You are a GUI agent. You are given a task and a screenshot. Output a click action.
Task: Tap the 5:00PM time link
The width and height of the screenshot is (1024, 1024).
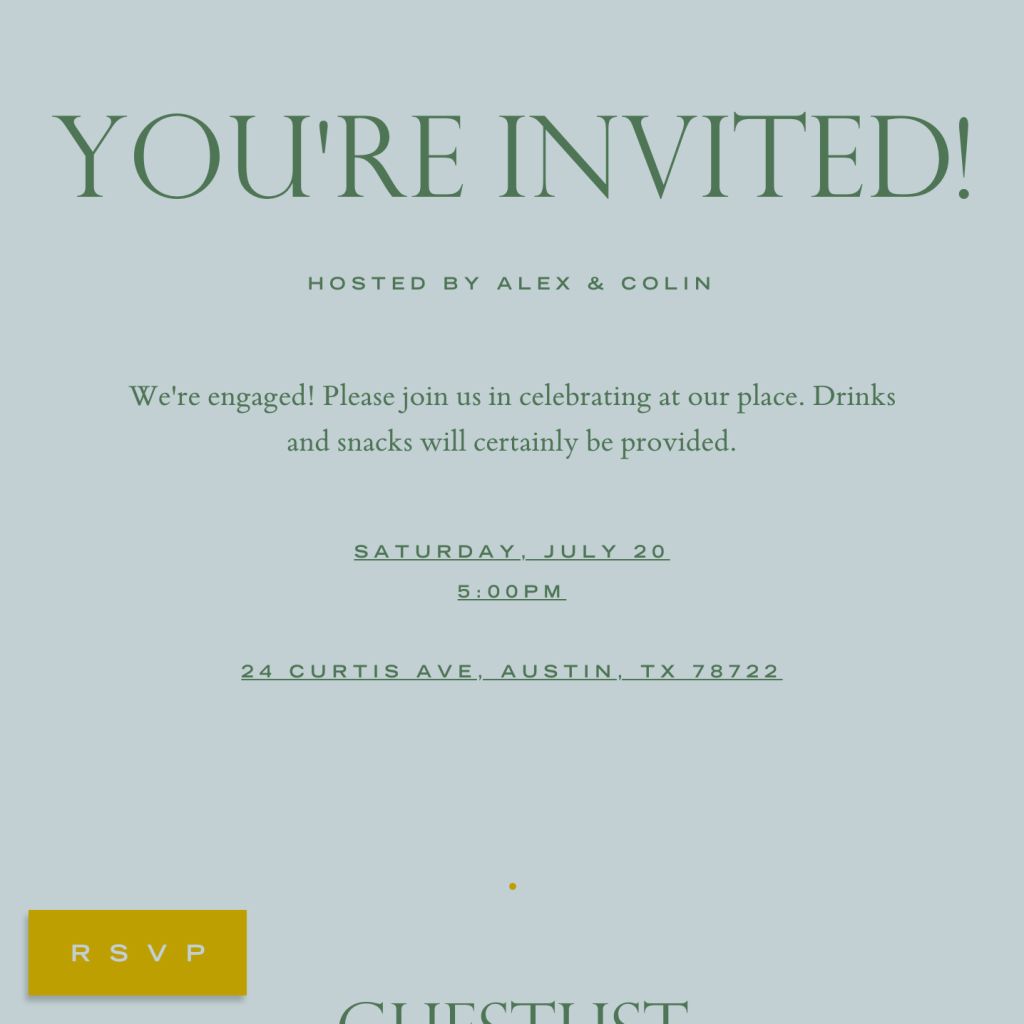pos(511,591)
